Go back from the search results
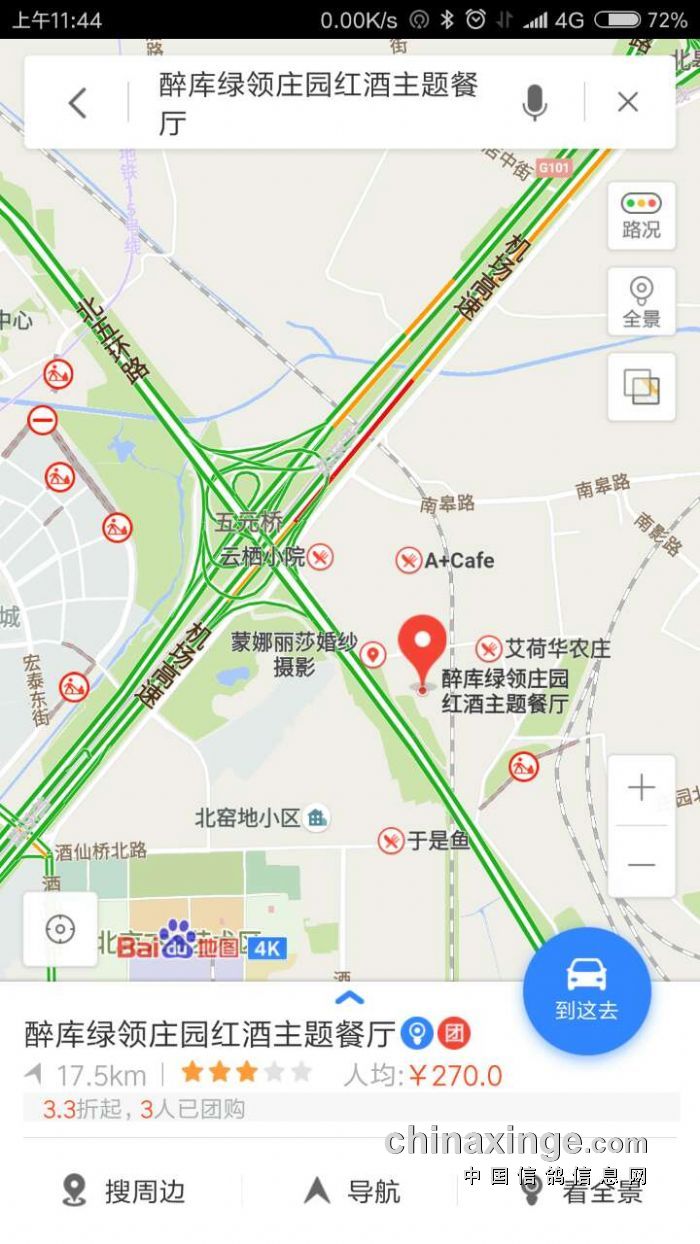 pos(78,102)
